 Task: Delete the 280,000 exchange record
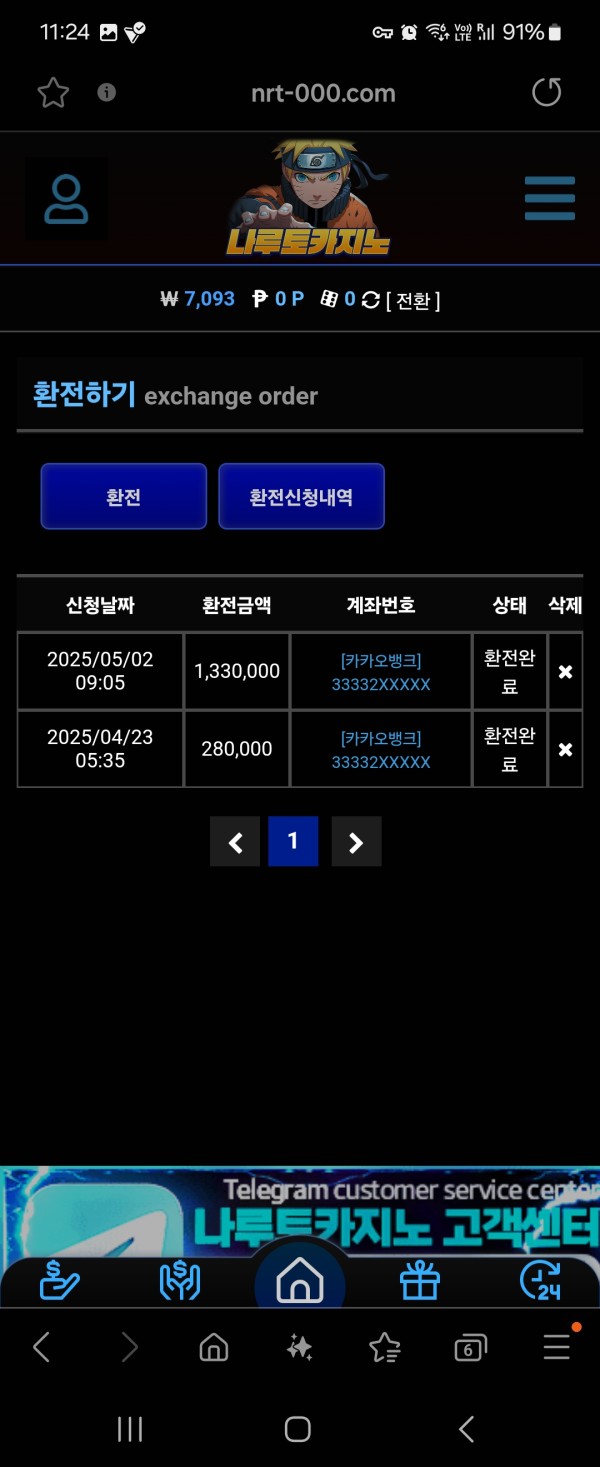[565, 749]
